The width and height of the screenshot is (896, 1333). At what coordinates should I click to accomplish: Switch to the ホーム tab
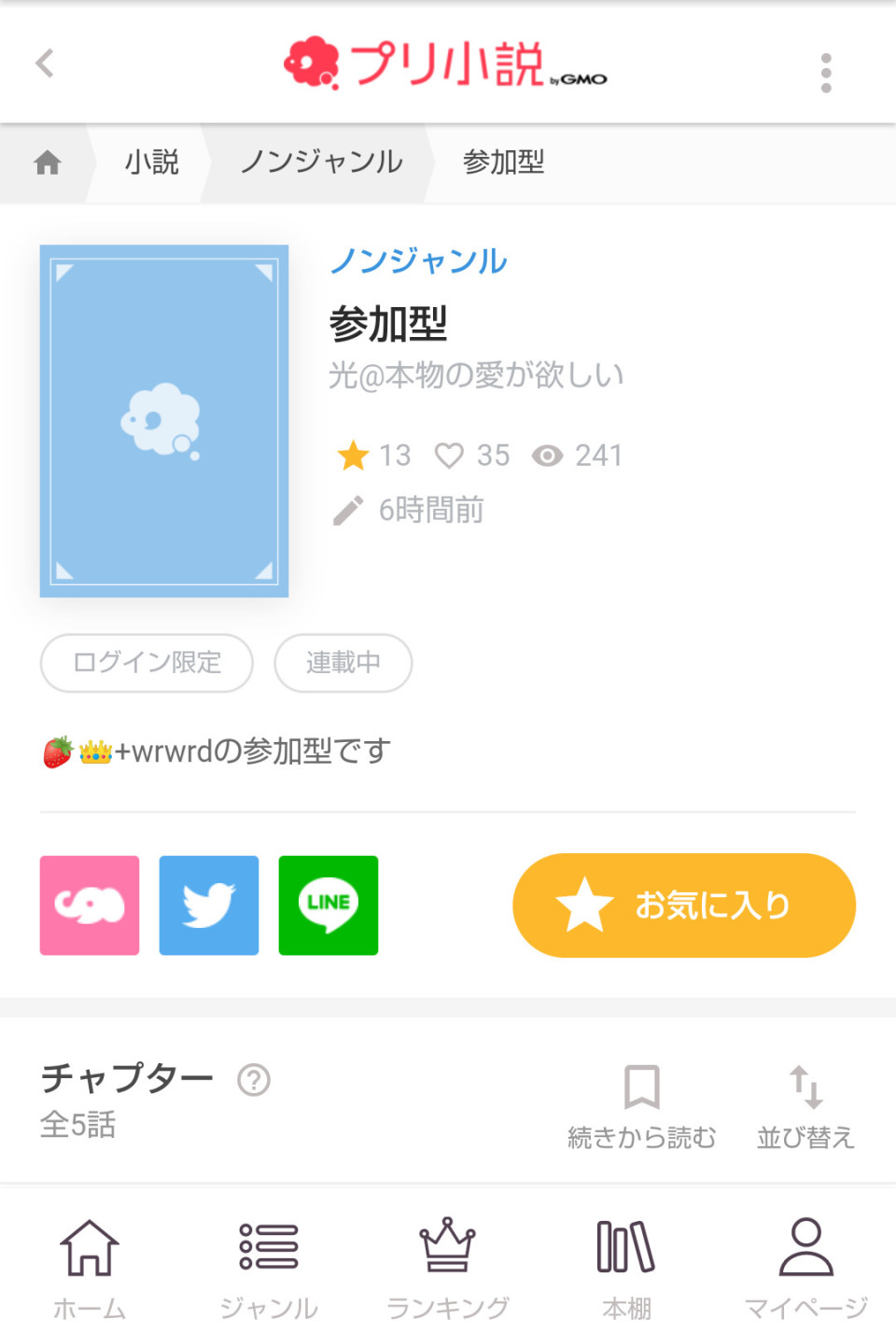pyautogui.click(x=90, y=1268)
